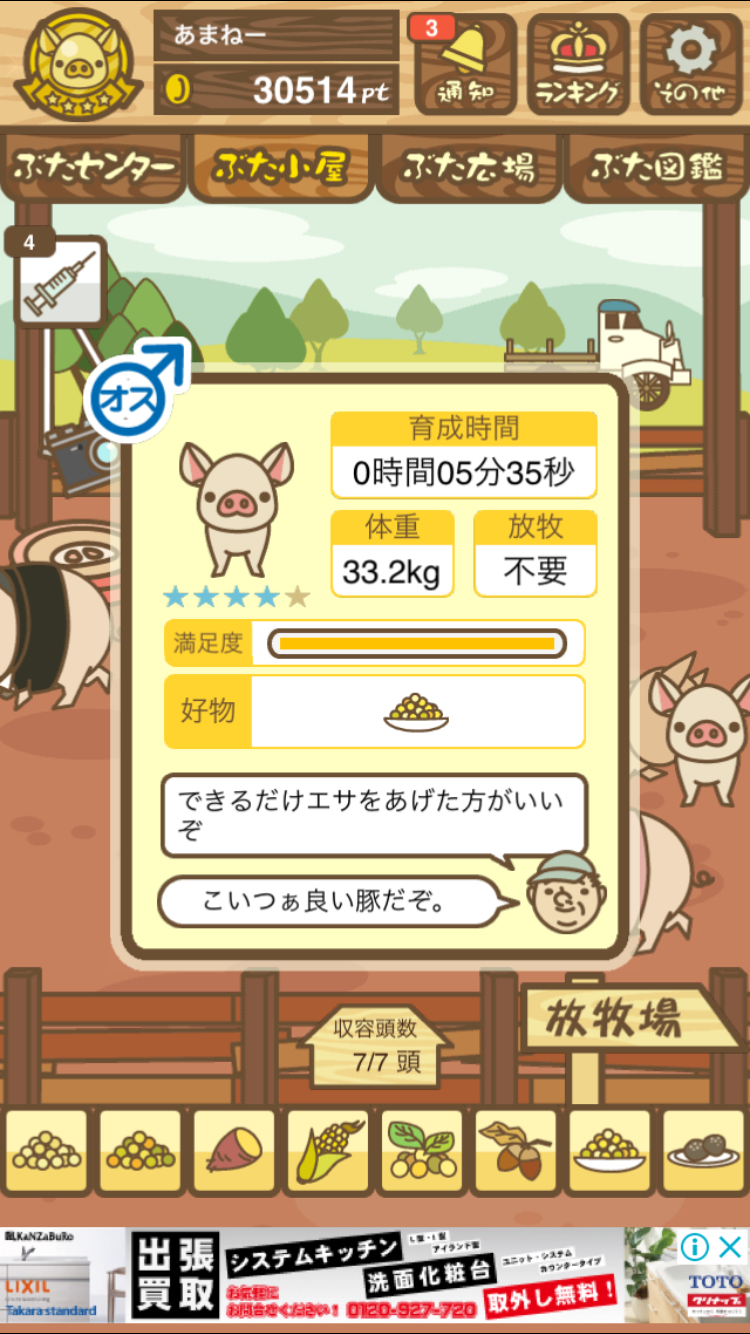Feed the dark truffle plate
The image size is (750, 1334).
(x=703, y=1152)
